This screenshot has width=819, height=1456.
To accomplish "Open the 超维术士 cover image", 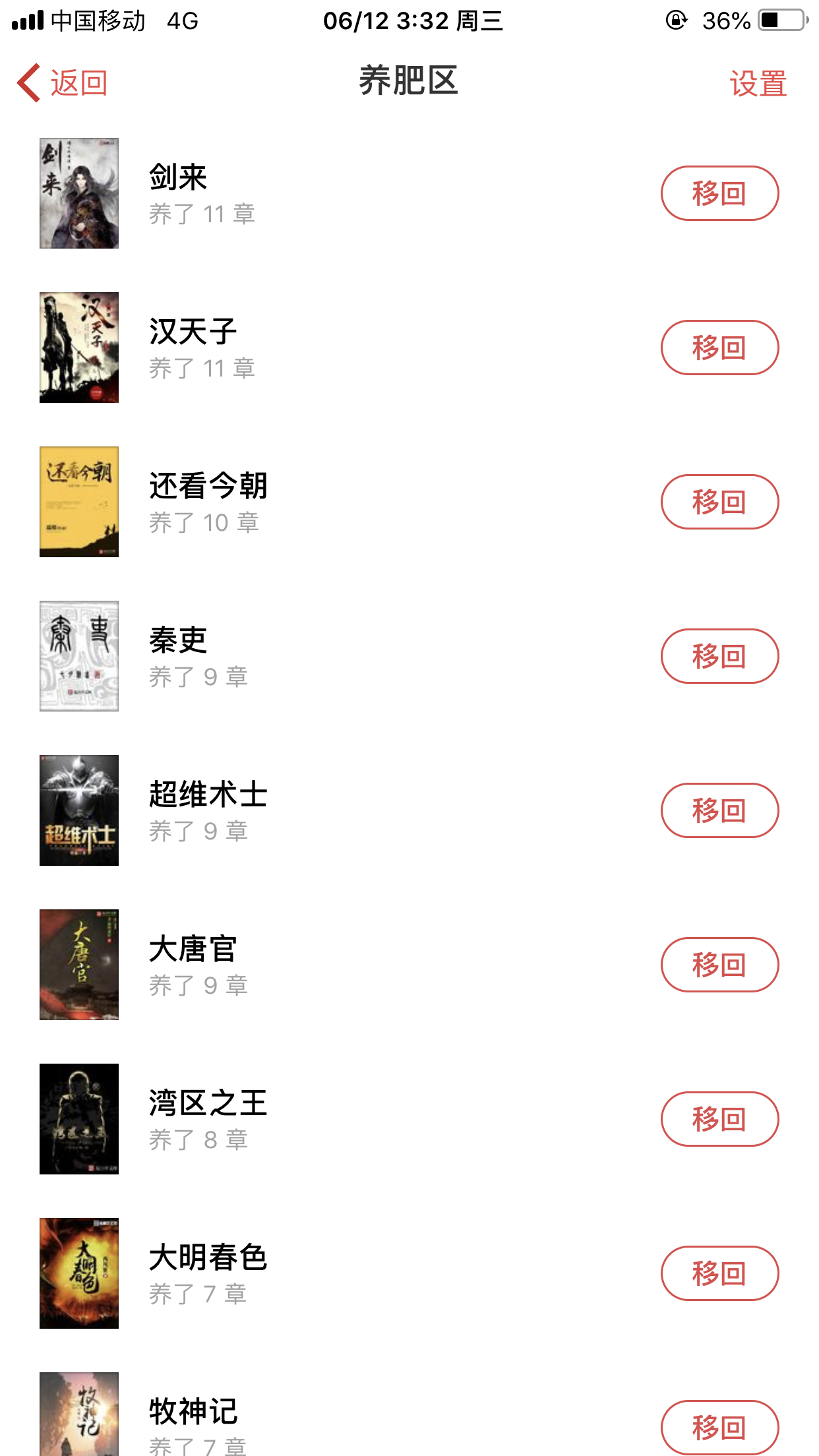I will pos(79,810).
